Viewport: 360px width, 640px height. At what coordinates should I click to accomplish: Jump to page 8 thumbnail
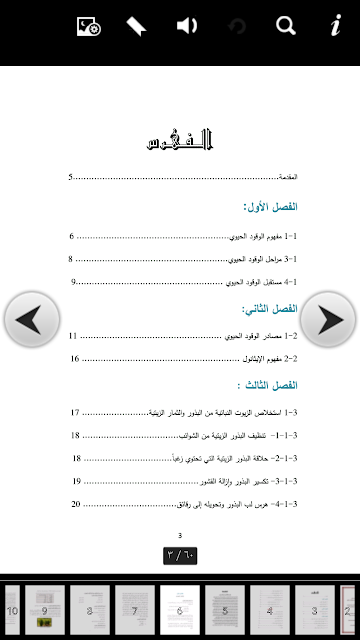[x=90, y=610]
